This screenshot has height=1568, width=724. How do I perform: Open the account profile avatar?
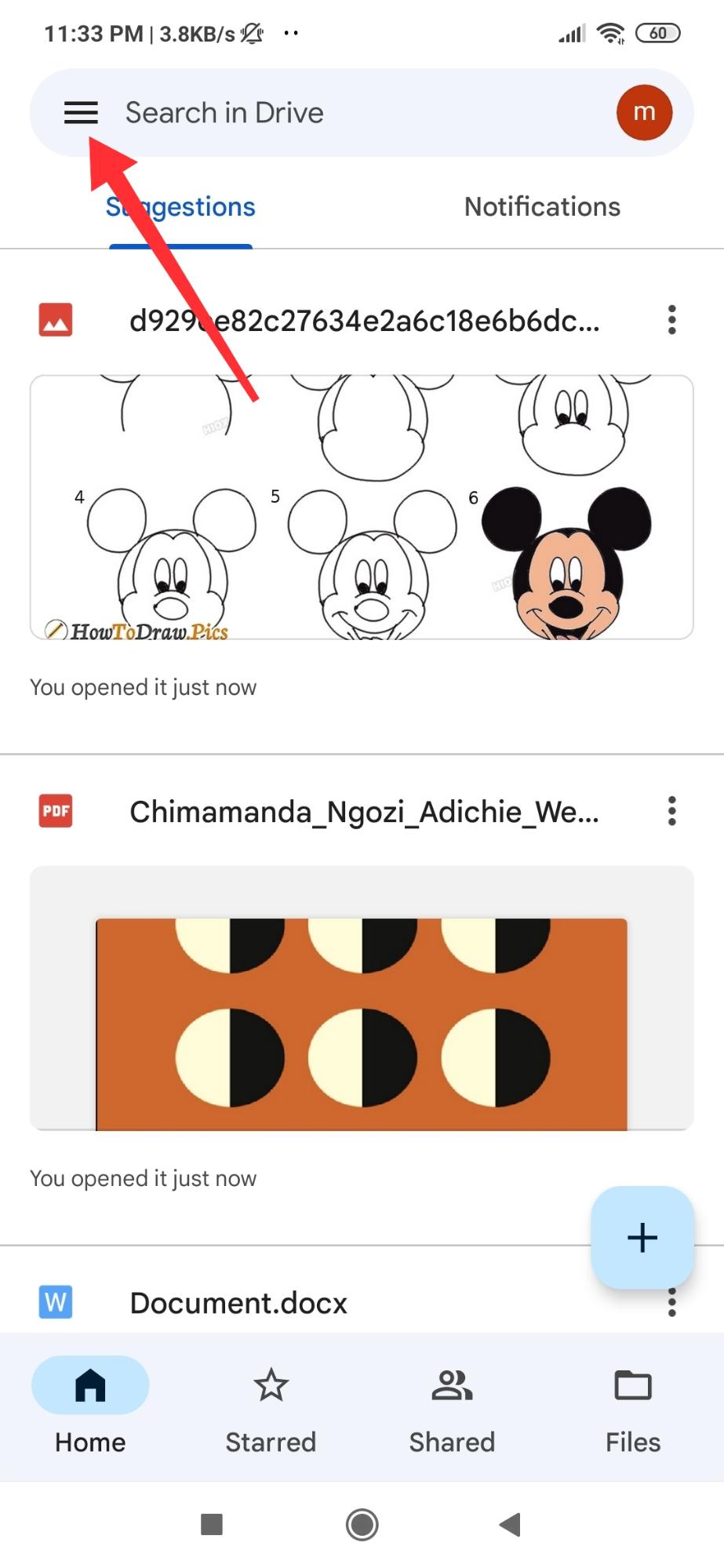coord(644,113)
